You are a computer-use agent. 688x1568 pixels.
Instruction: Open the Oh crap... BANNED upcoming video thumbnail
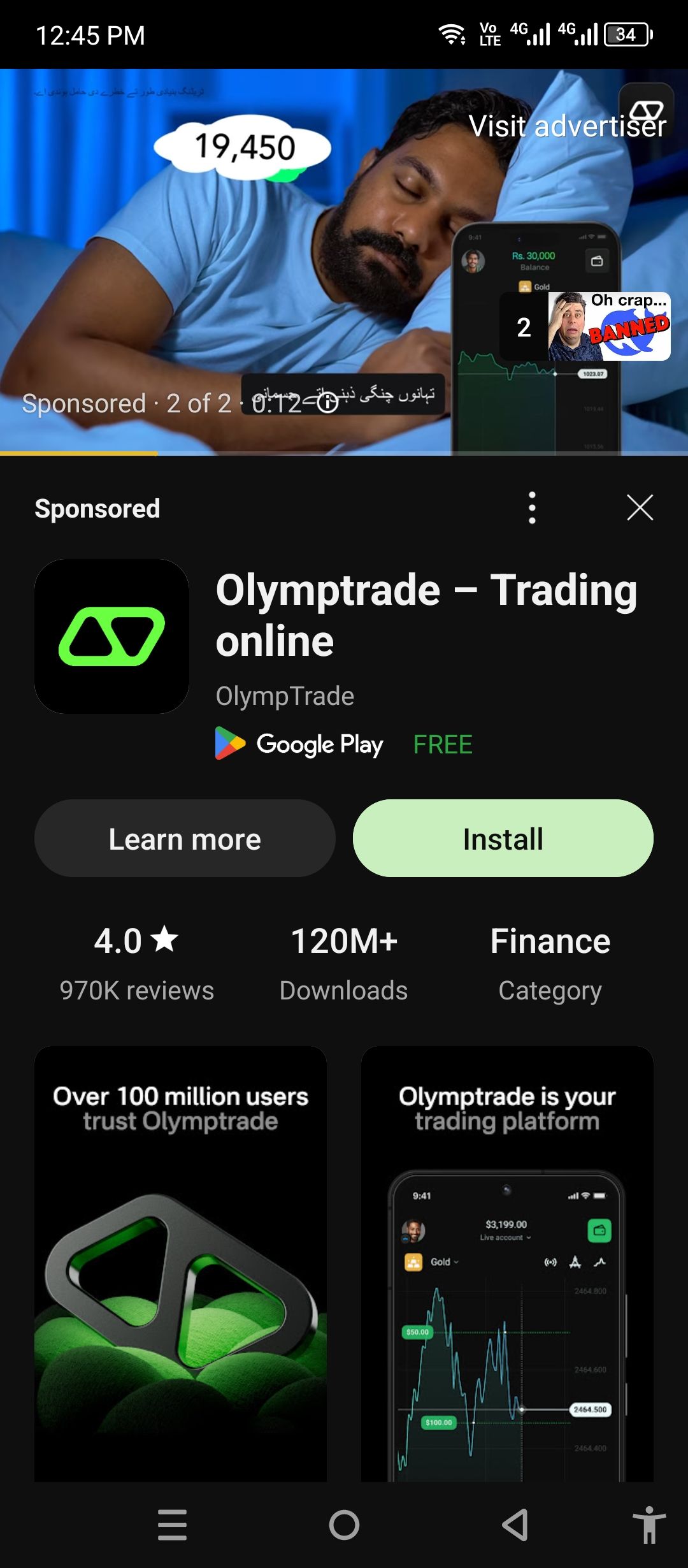[x=608, y=326]
